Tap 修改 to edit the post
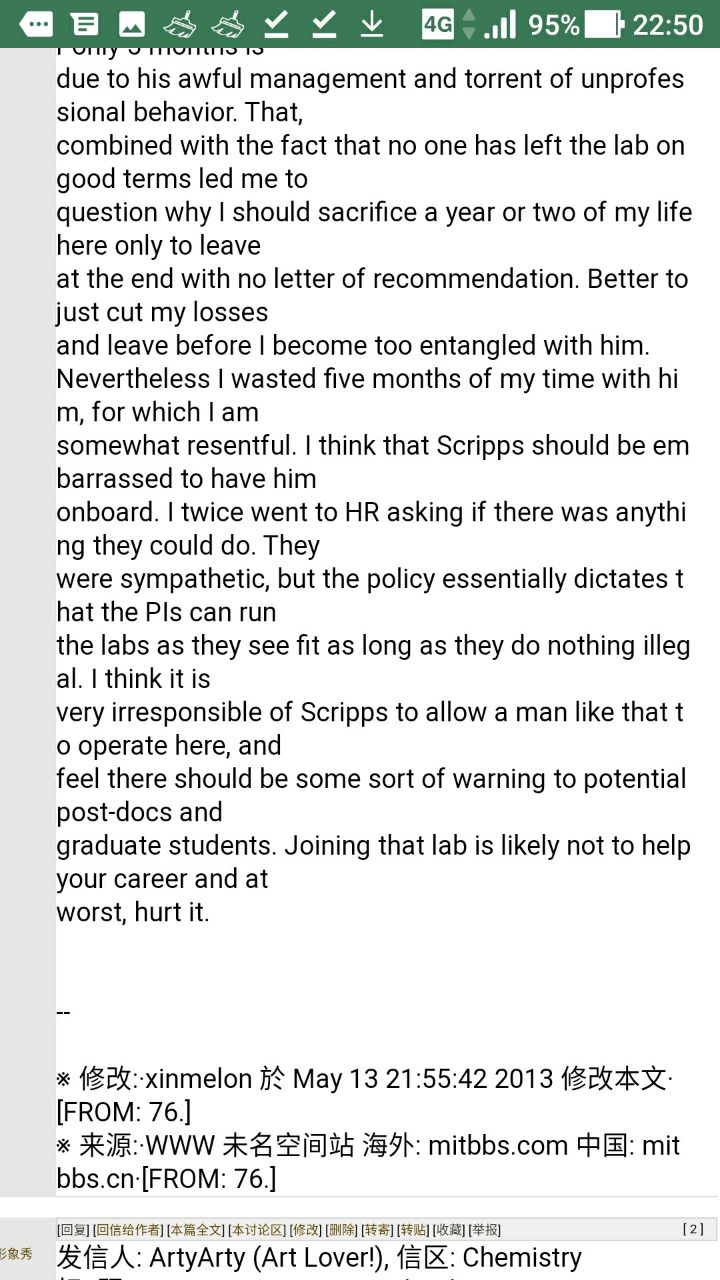 pos(306,1229)
